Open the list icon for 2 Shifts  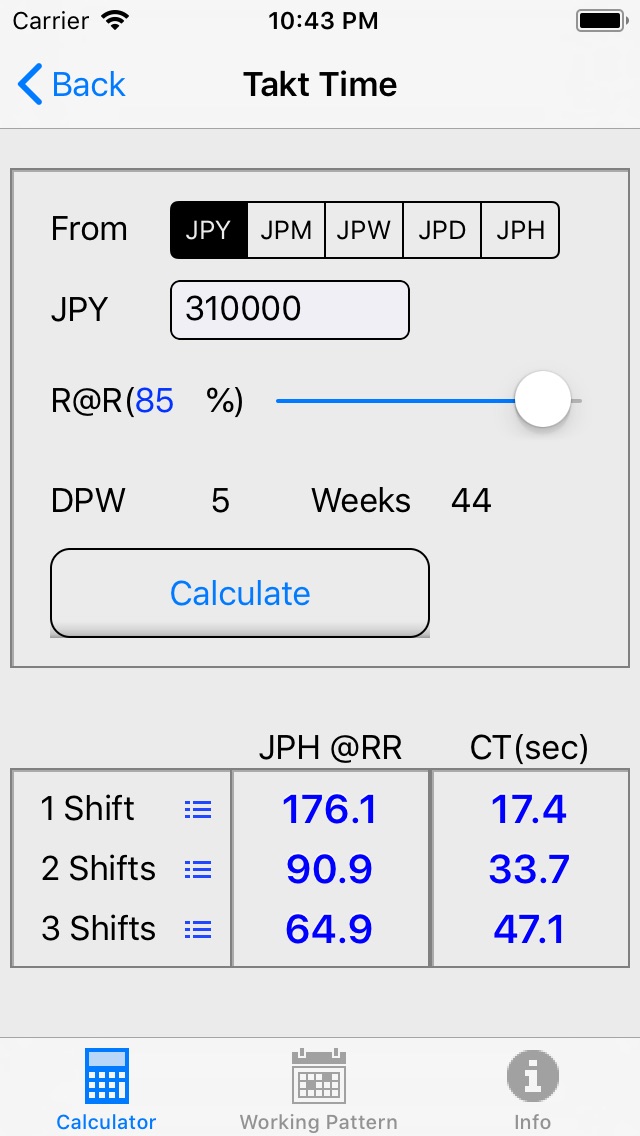[198, 869]
